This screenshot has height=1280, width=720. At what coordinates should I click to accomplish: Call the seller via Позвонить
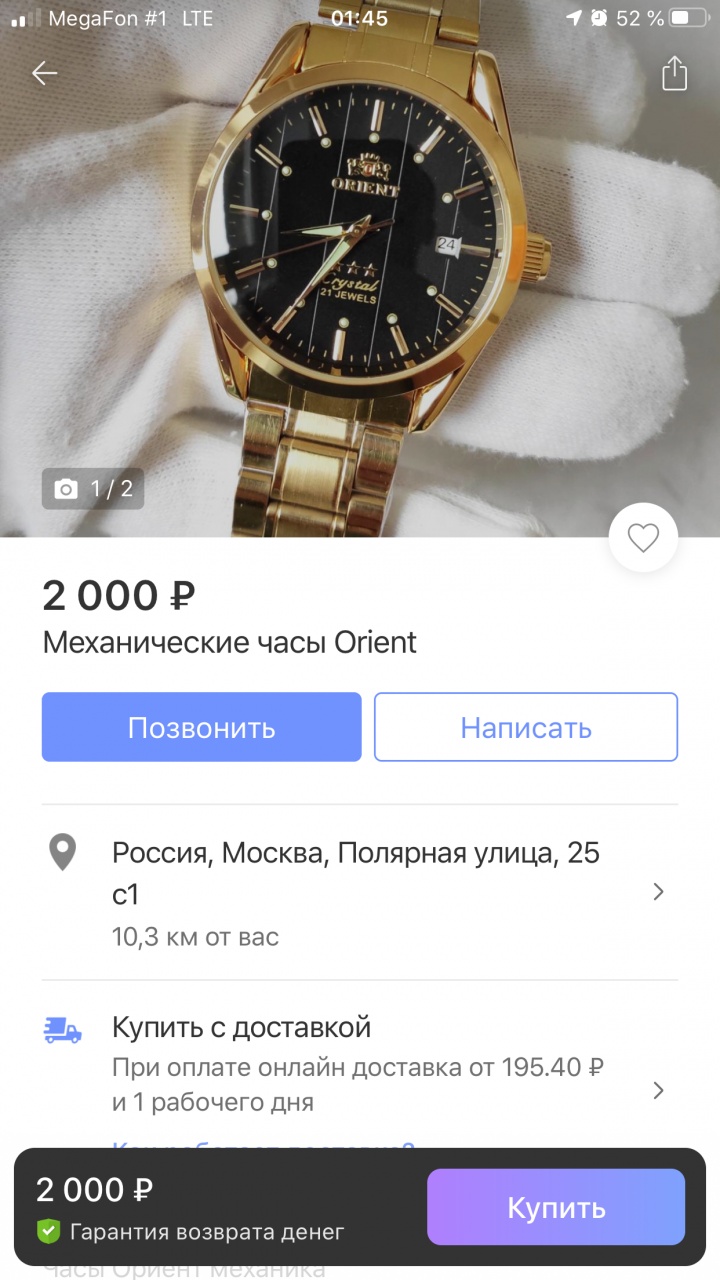pos(201,727)
